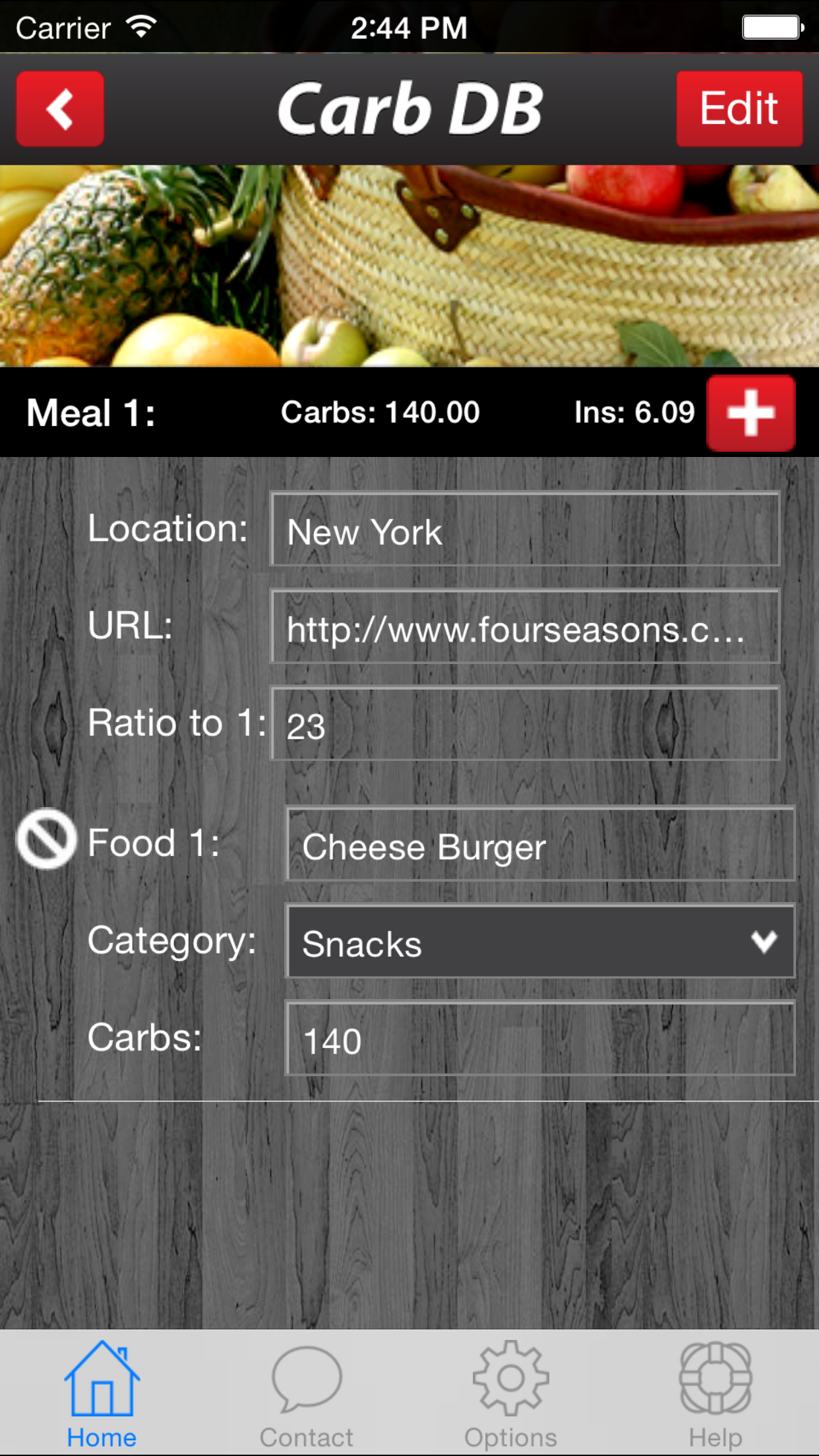The width and height of the screenshot is (819, 1456).
Task: Tap the Edit button
Action: point(739,109)
